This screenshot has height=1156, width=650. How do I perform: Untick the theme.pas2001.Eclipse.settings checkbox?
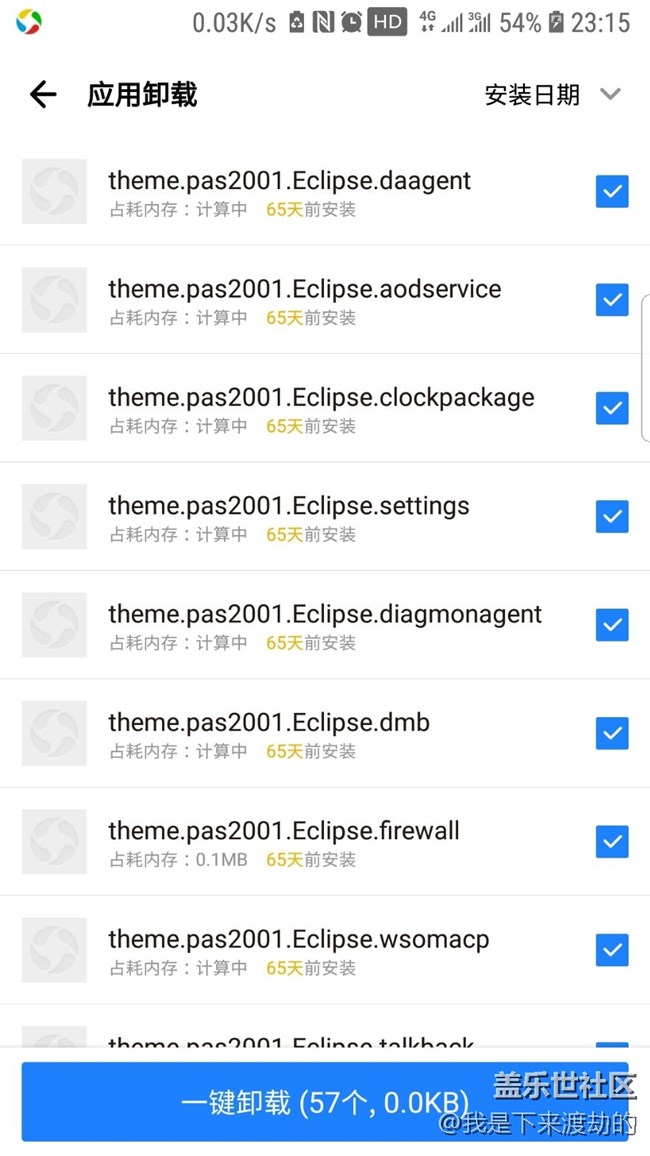tap(611, 516)
